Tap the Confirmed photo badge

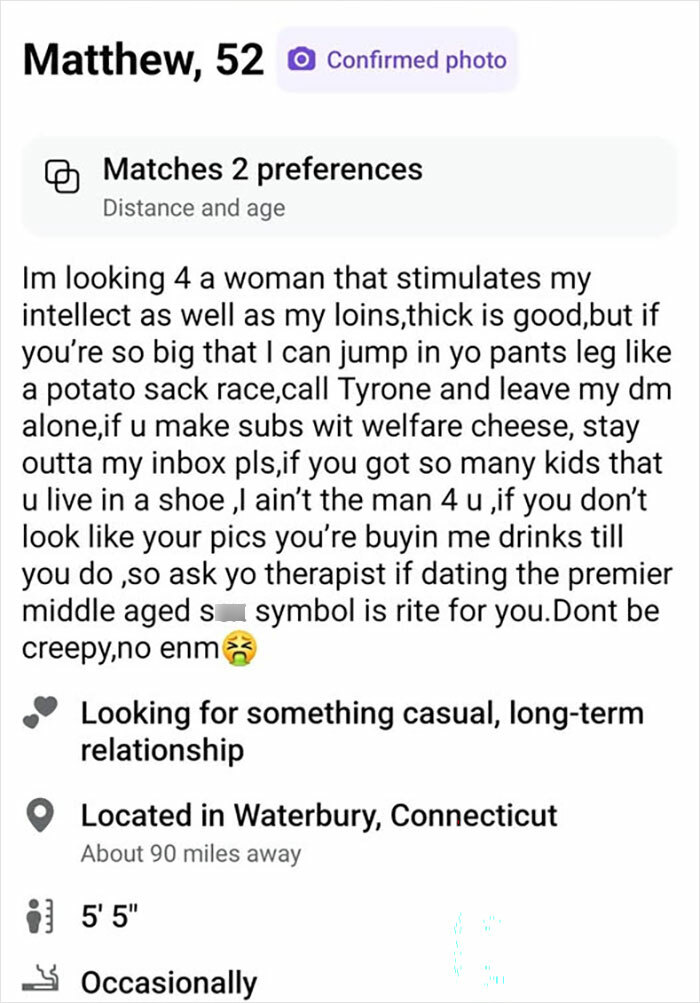pyautogui.click(x=397, y=60)
